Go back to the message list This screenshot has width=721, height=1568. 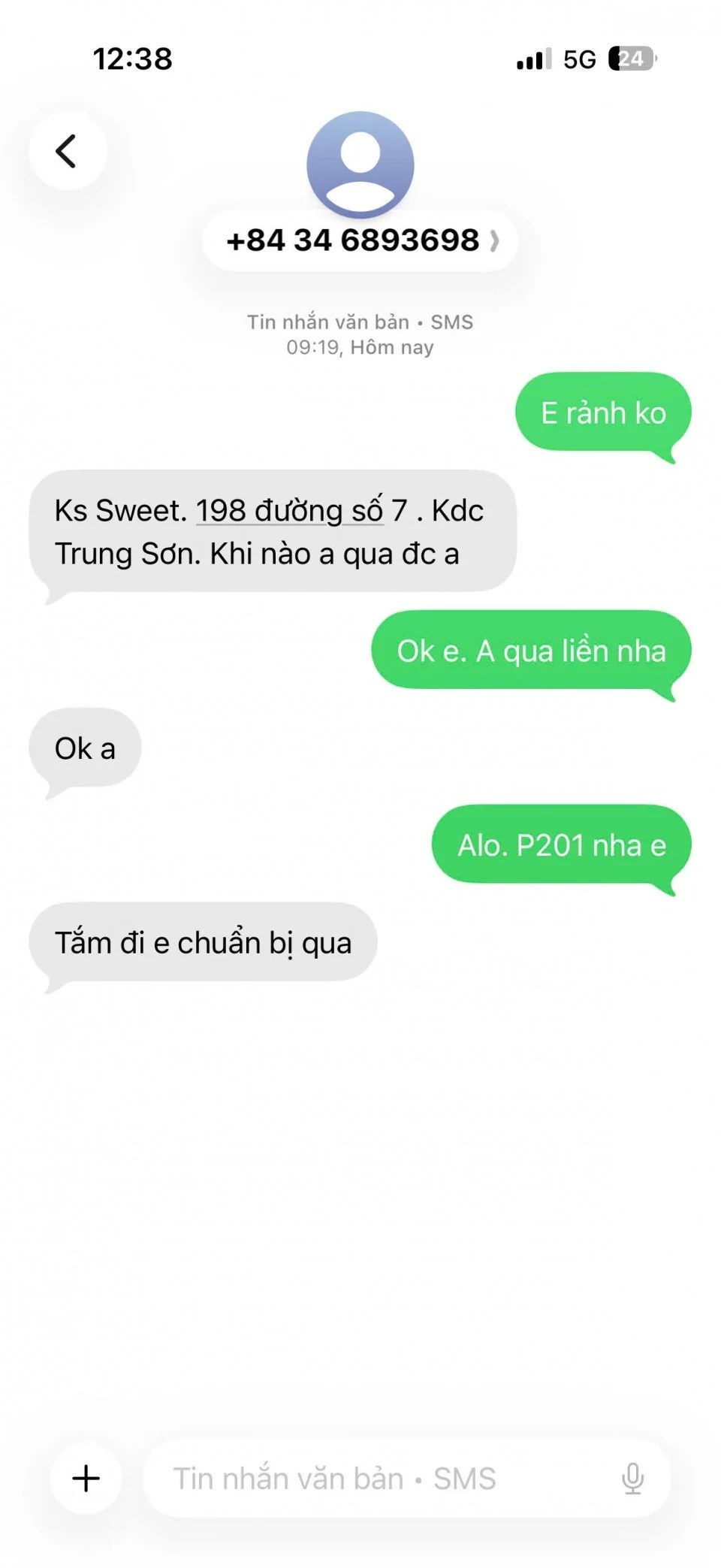68,151
